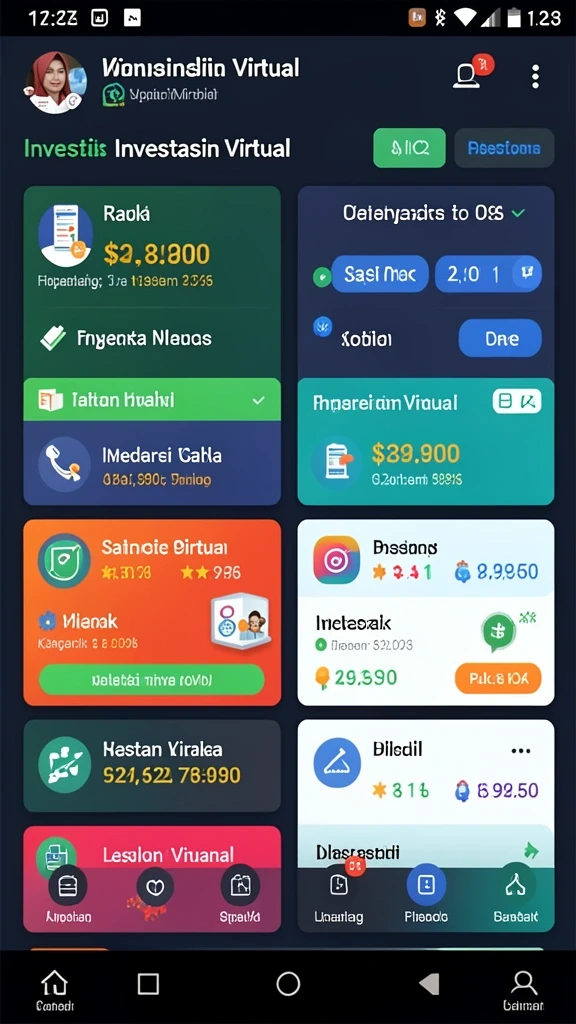Image resolution: width=576 pixels, height=1024 pixels.
Task: Open the Hastan Viralea card
Action: [152, 765]
